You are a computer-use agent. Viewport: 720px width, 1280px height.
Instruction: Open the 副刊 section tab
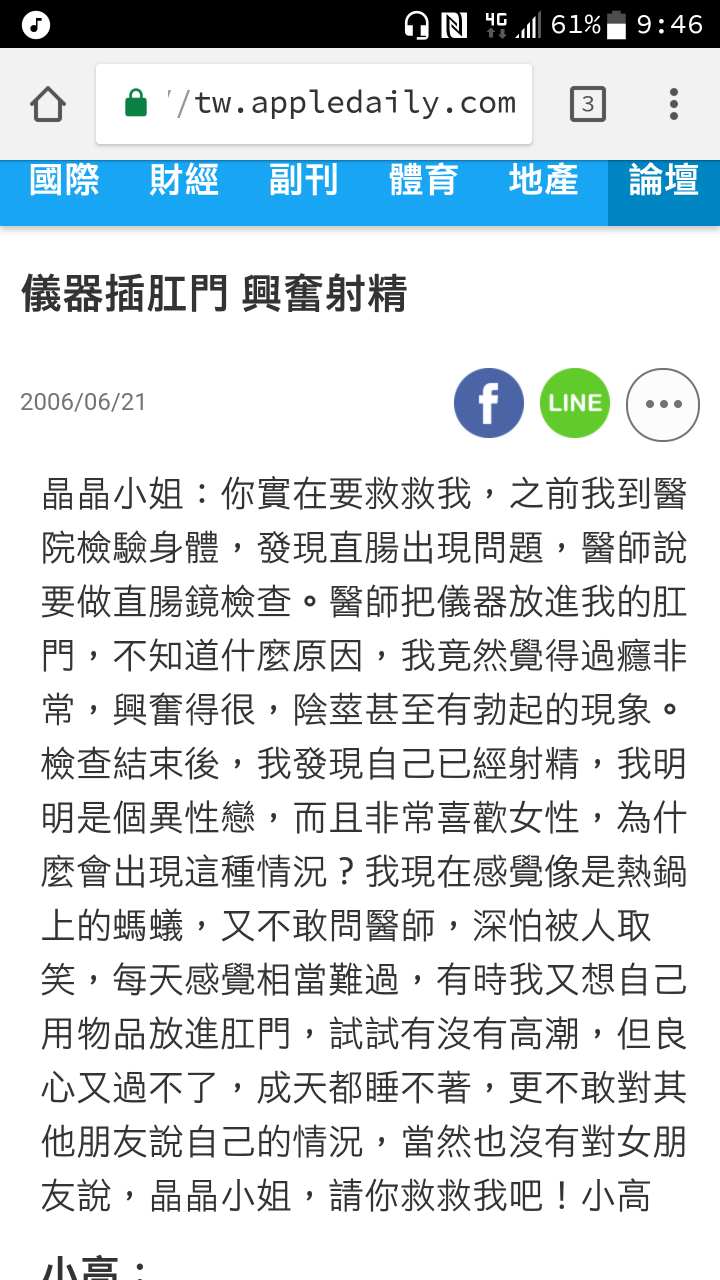tap(304, 181)
